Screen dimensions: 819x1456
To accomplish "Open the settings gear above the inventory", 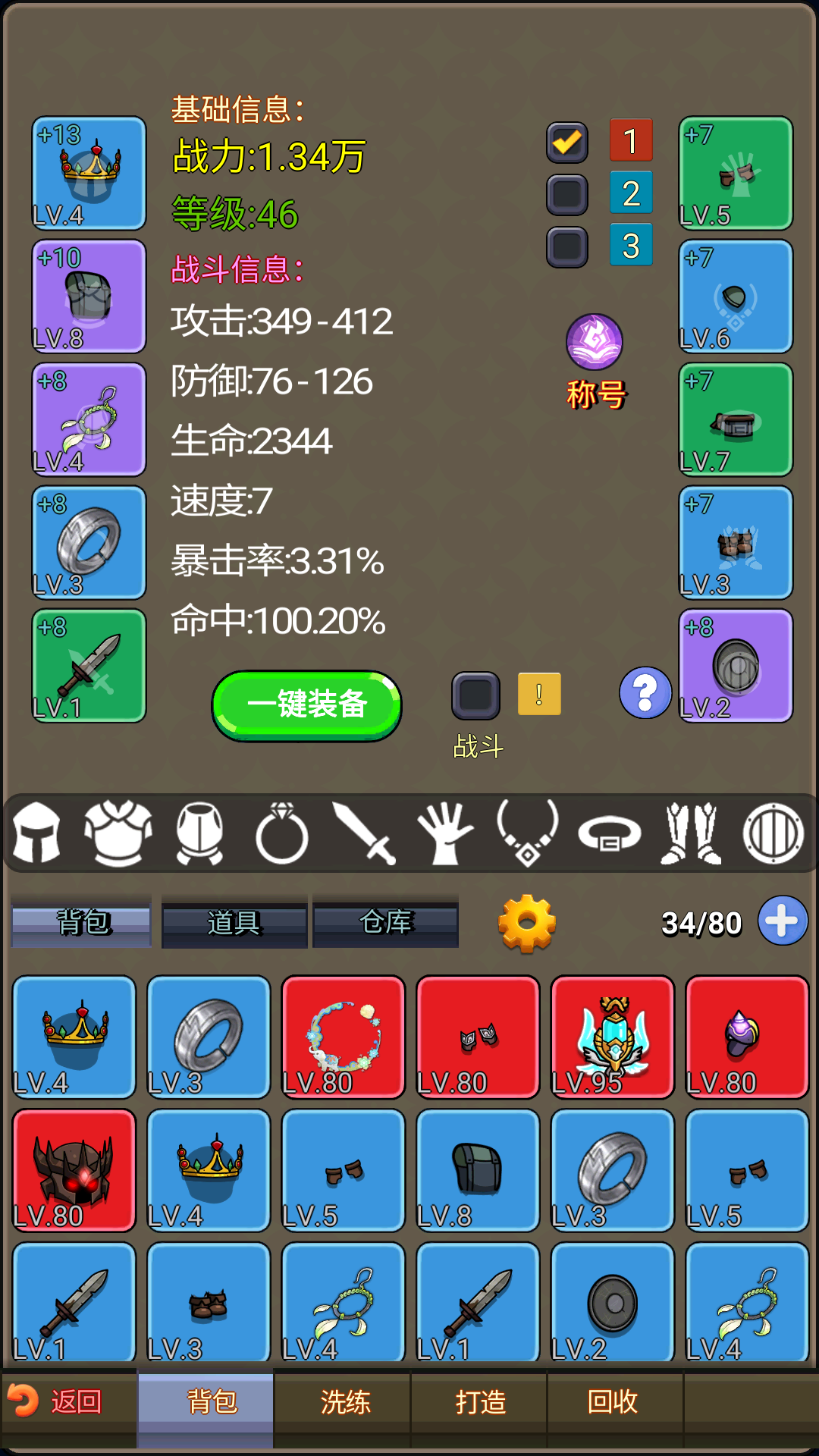I will click(x=526, y=921).
